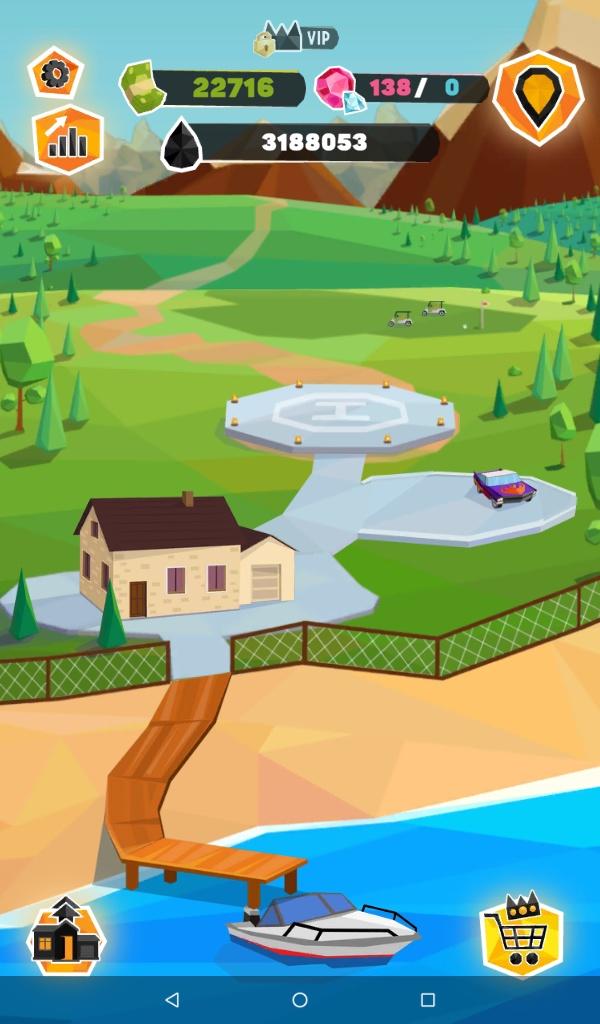Open the map location pin button
The height and width of the screenshot is (1024, 600).
pyautogui.click(x=539, y=98)
